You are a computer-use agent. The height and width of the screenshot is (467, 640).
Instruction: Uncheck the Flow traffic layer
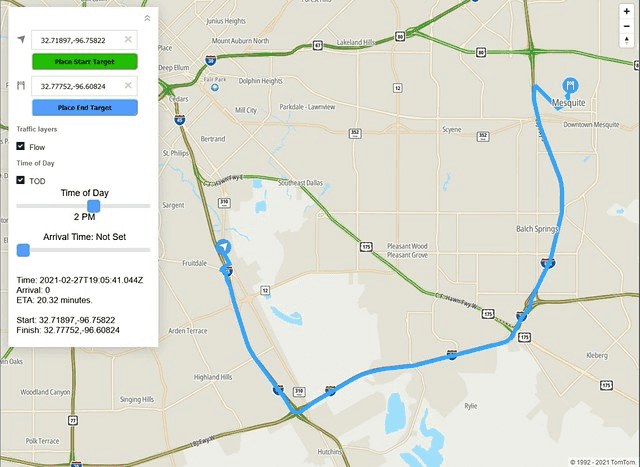pos(21,146)
